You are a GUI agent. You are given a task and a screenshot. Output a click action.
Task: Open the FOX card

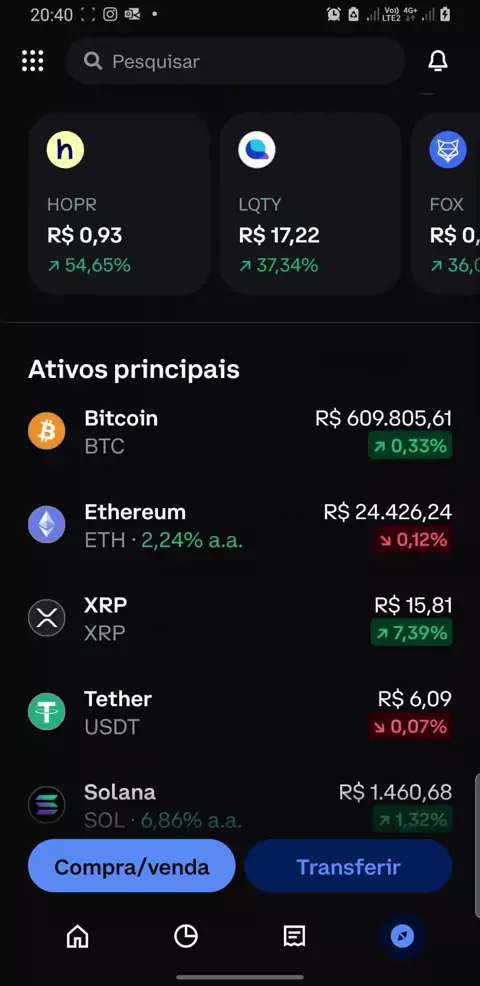coord(445,203)
